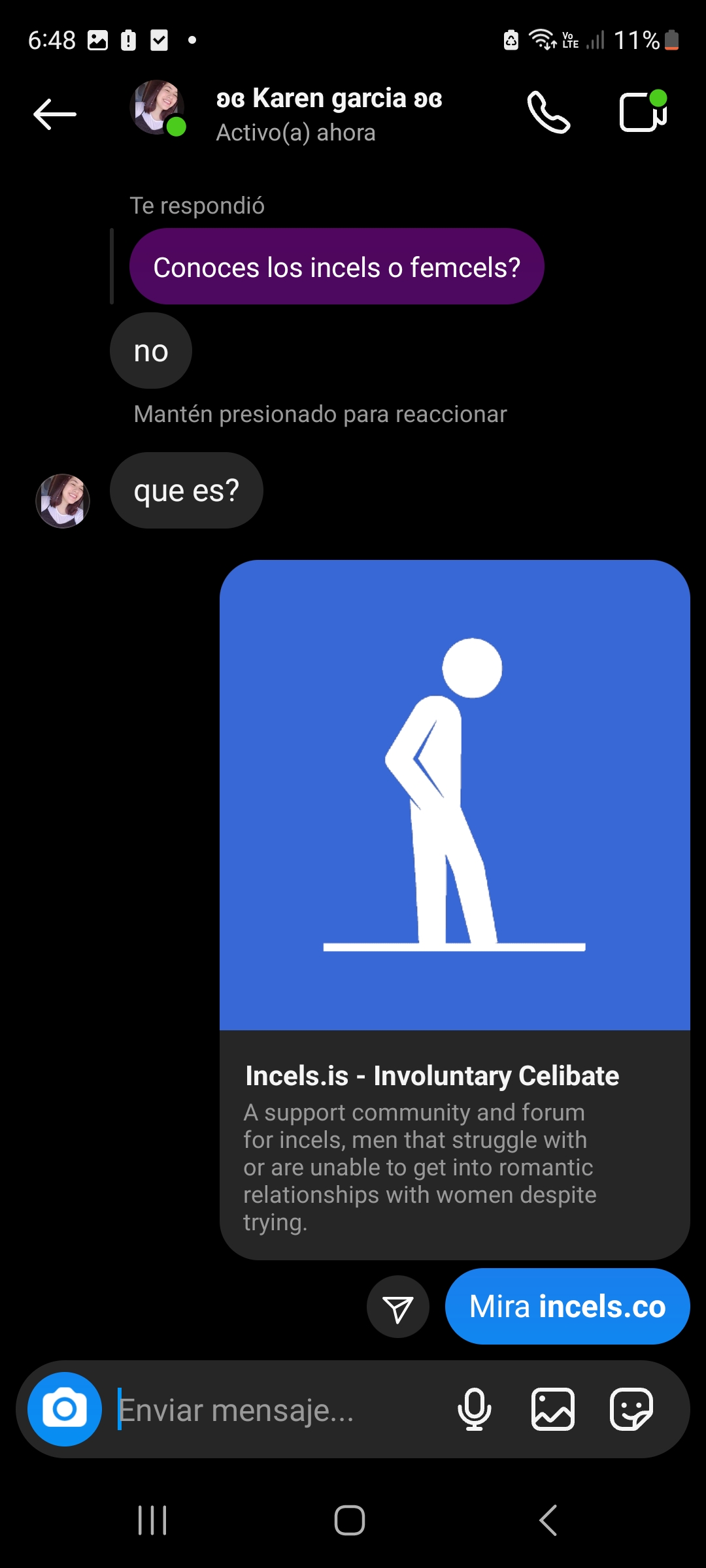Viewport: 706px width, 1568px height.
Task: Record a voice message with the microphone
Action: (475, 1409)
